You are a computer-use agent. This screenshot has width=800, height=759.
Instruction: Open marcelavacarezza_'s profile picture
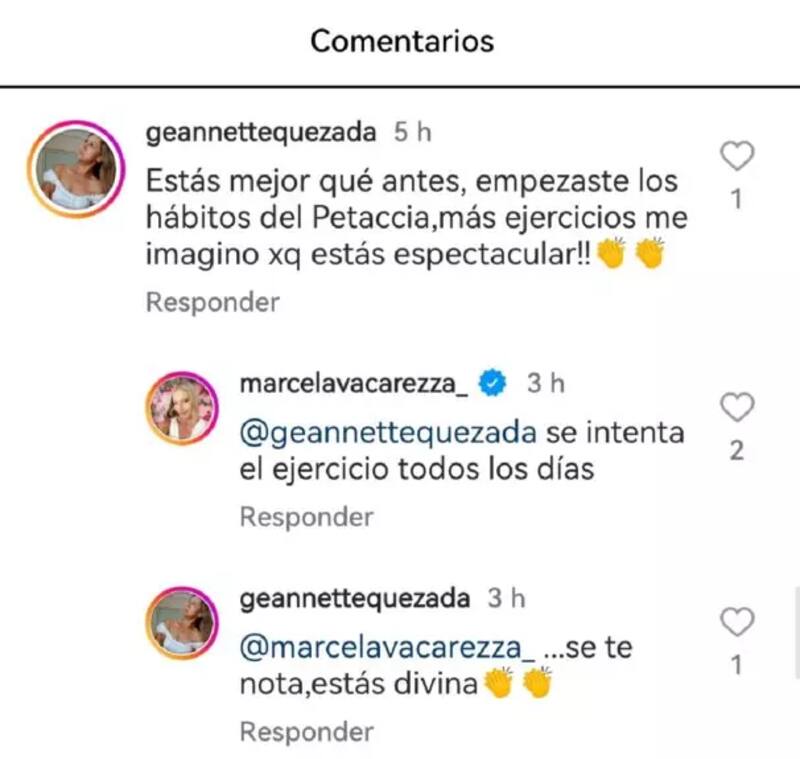tap(183, 408)
